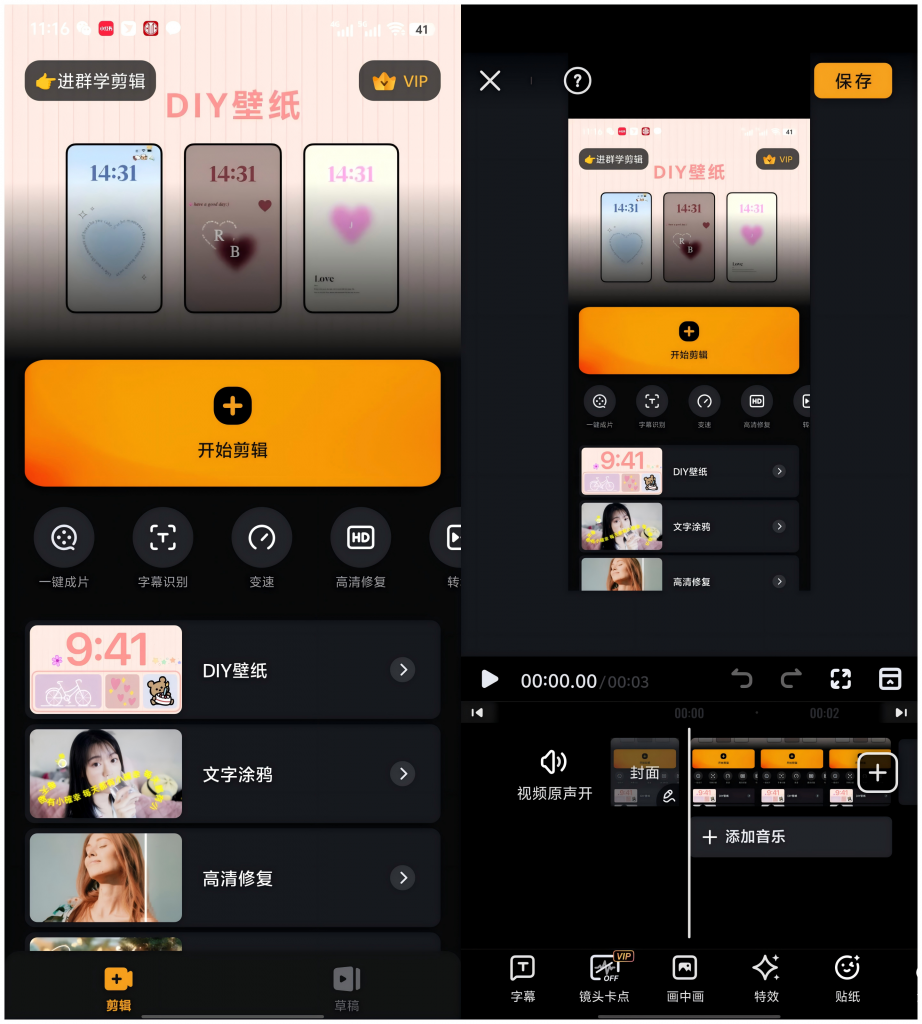Tap 添加音乐 to add music
Image resolution: width=922 pixels, height=1024 pixels.
790,837
